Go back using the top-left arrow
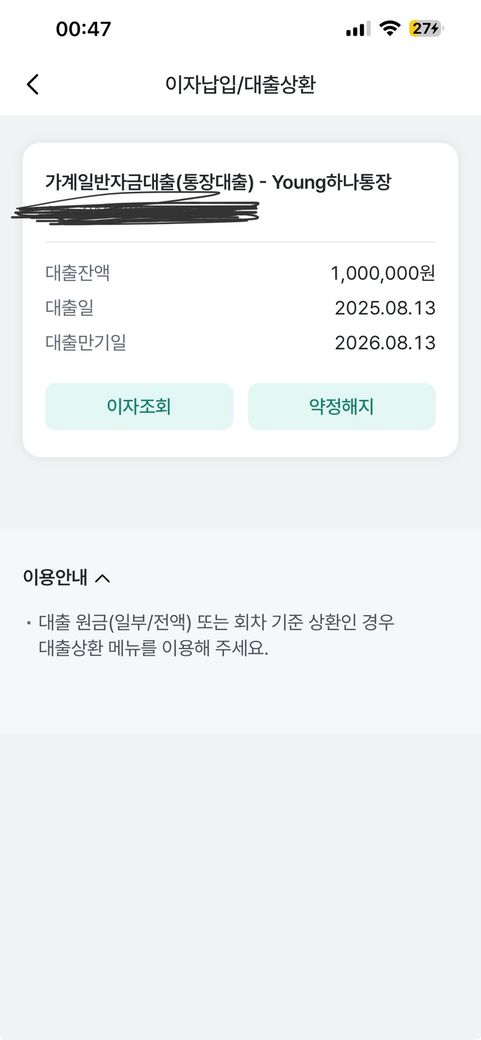 tap(33, 84)
